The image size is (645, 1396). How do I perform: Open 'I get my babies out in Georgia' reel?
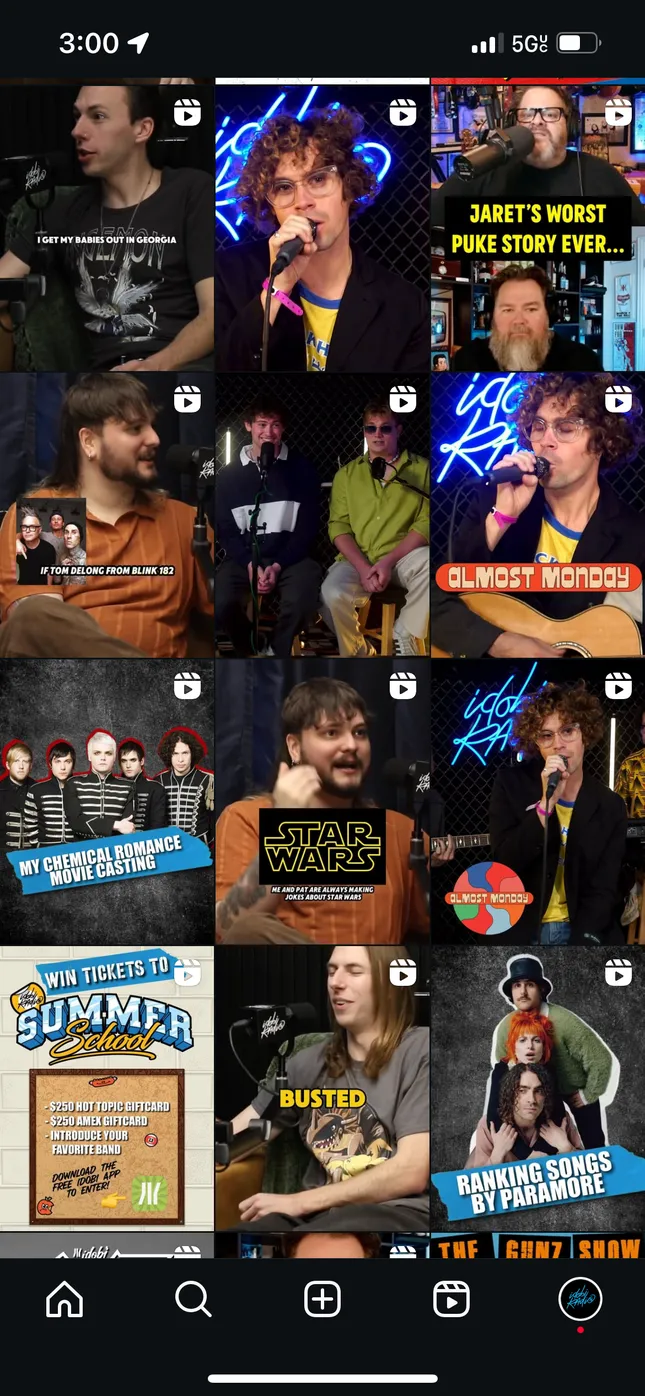coord(106,228)
